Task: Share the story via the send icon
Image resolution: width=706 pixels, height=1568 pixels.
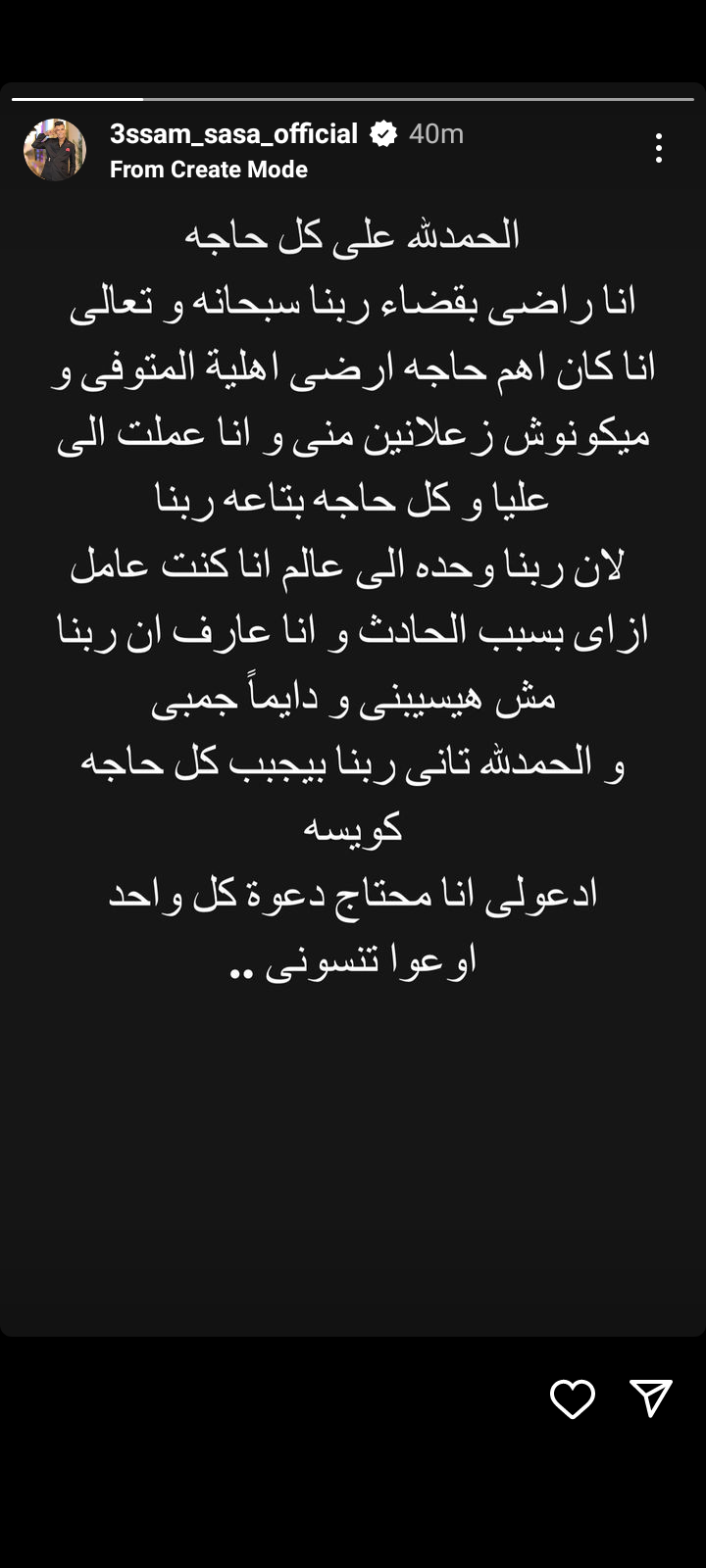Action: click(651, 1397)
